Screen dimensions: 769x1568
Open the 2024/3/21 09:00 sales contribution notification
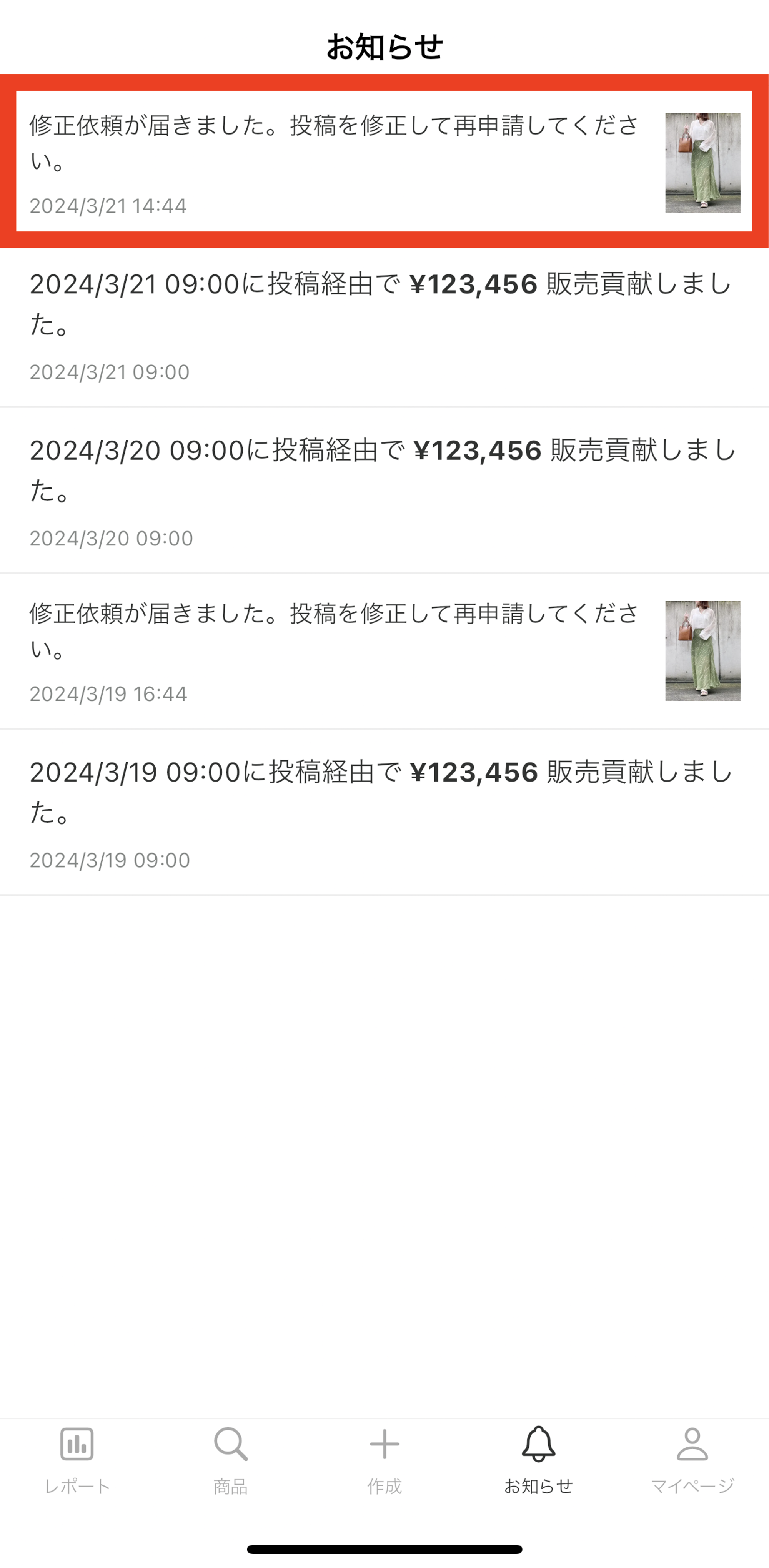coord(384,327)
